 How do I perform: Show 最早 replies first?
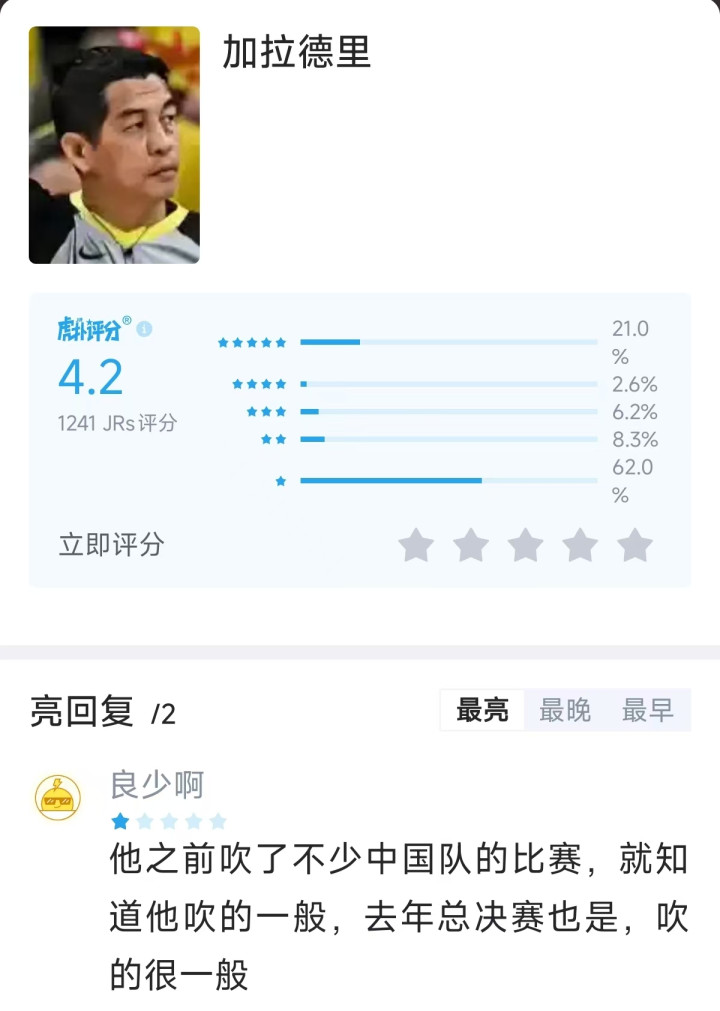(648, 711)
